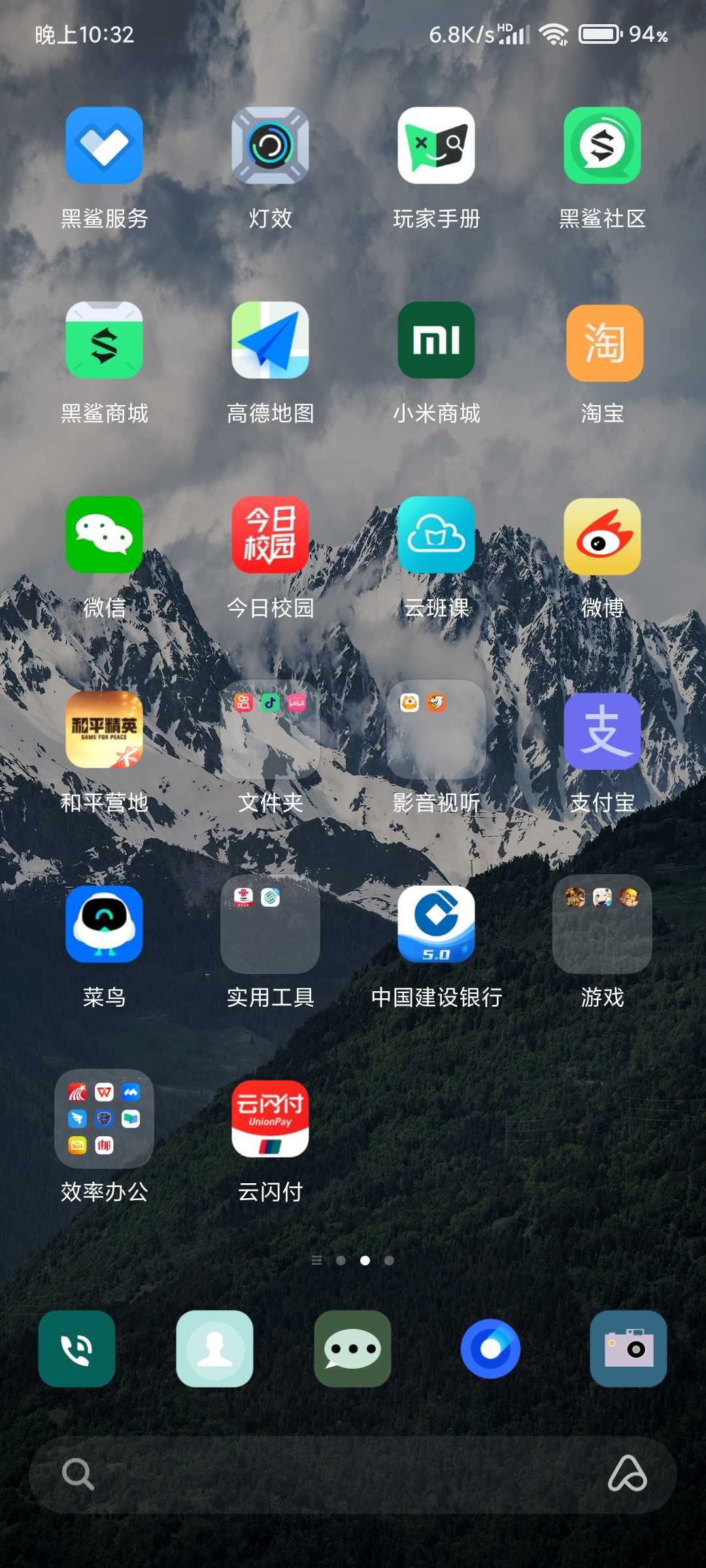Open 中国建设银行 app
This screenshot has height=1568, width=706.
pos(436,924)
